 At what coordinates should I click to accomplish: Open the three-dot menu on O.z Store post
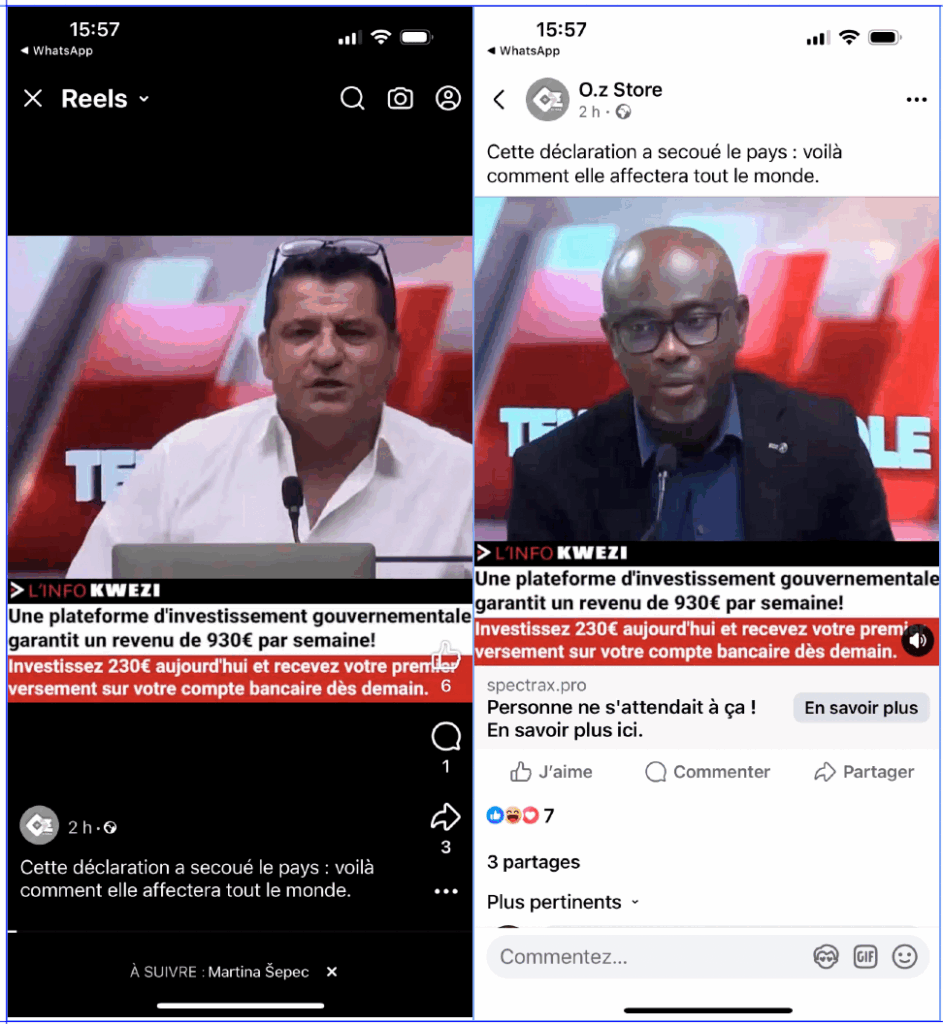click(916, 99)
